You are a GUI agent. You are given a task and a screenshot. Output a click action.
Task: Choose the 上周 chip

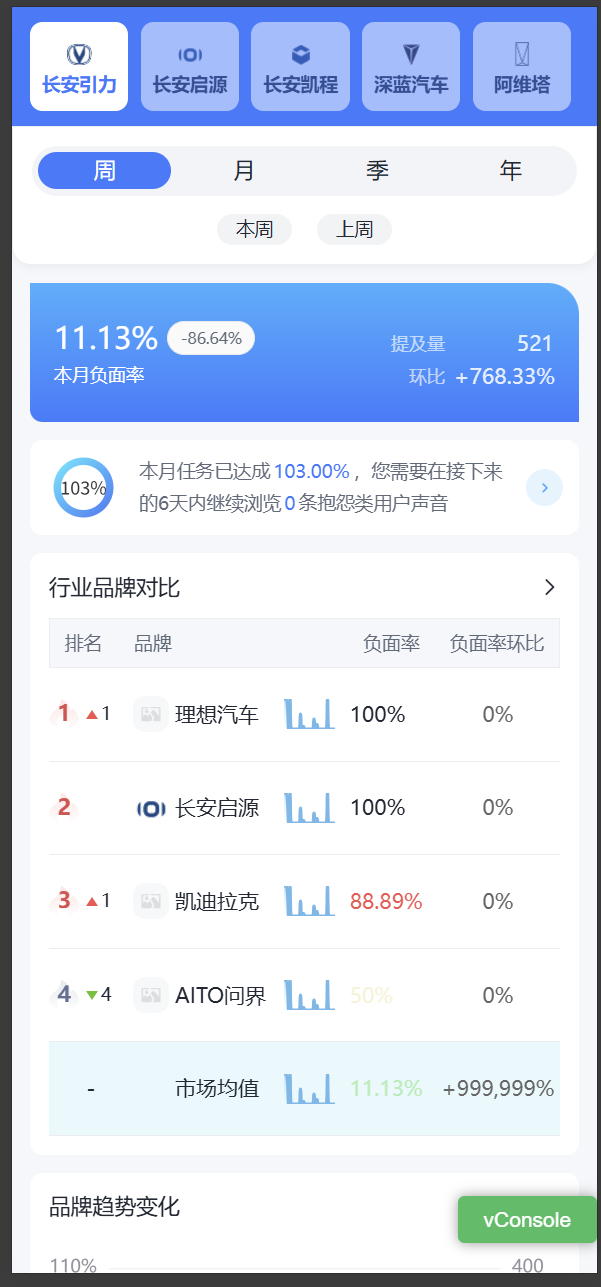(354, 229)
